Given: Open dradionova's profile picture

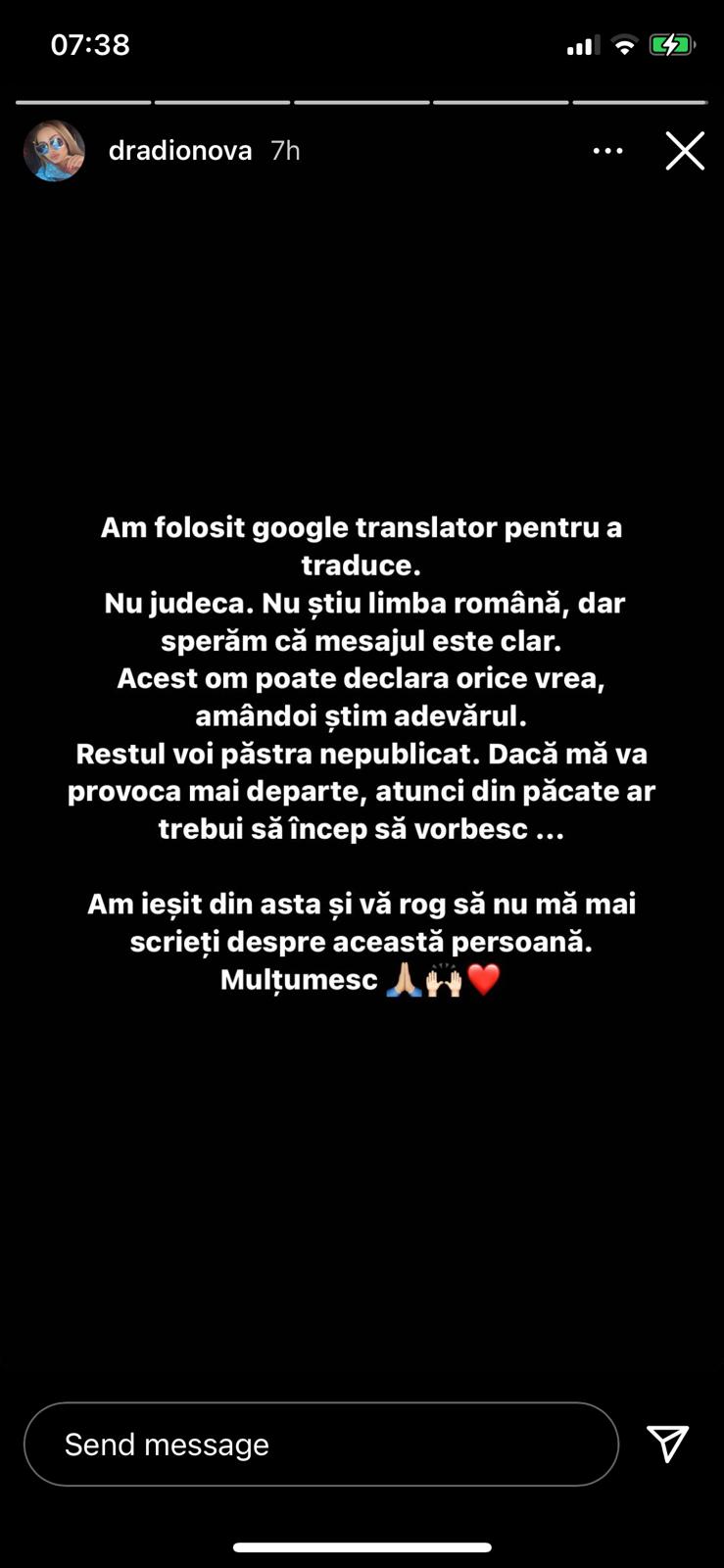Looking at the screenshot, I should [54, 151].
